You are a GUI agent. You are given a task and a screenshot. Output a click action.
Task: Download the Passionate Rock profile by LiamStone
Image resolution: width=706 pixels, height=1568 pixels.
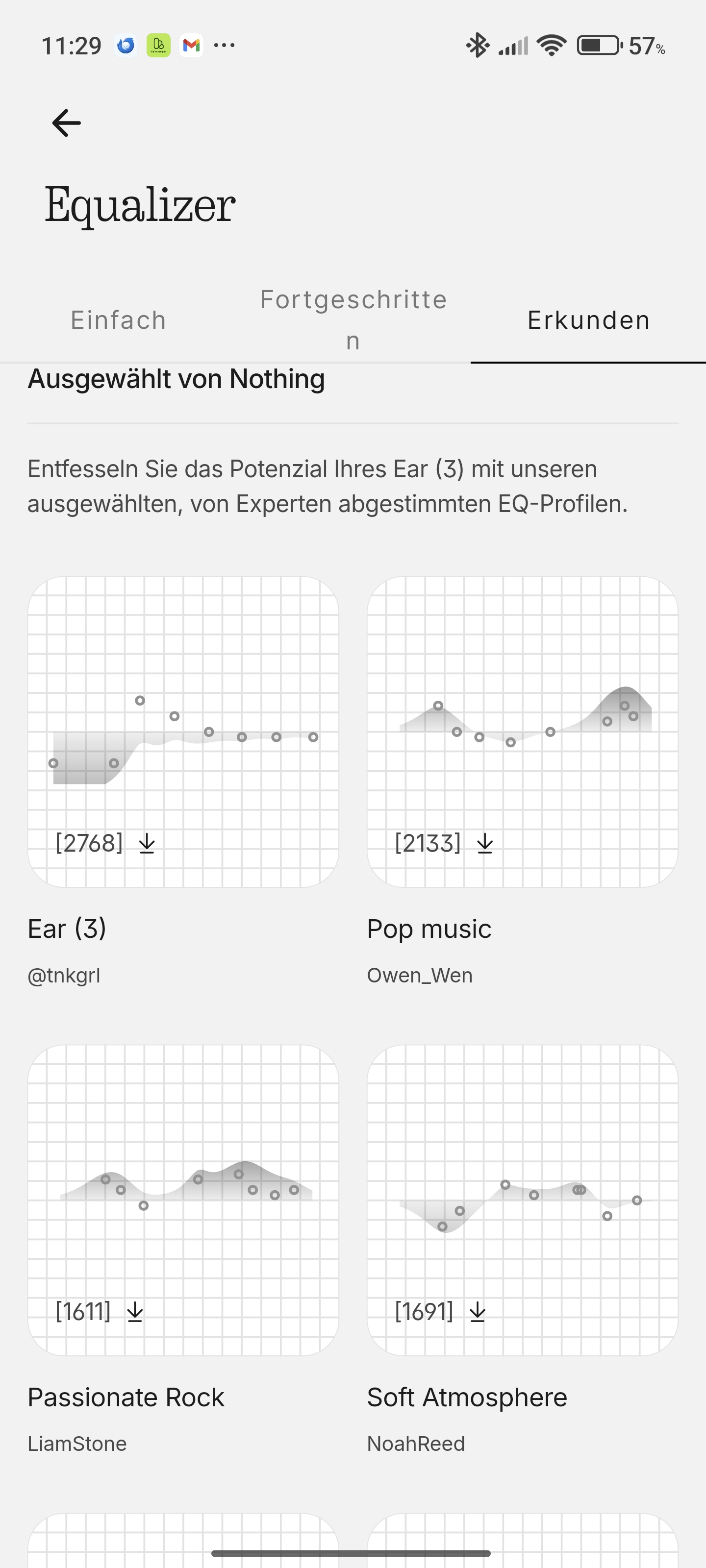135,1312
